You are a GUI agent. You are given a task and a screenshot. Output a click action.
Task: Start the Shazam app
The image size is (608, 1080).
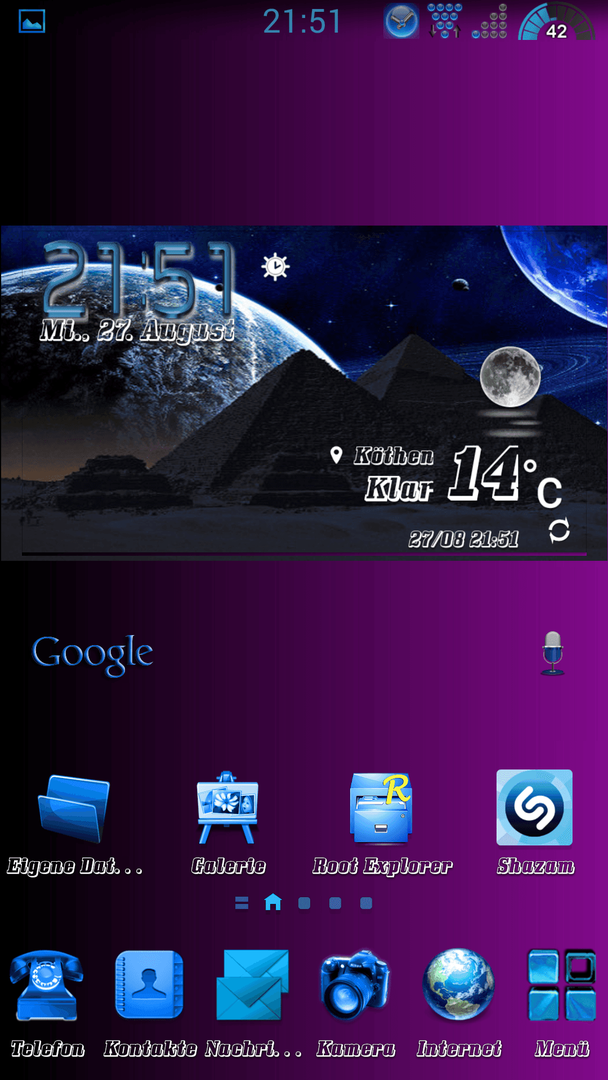pos(534,809)
